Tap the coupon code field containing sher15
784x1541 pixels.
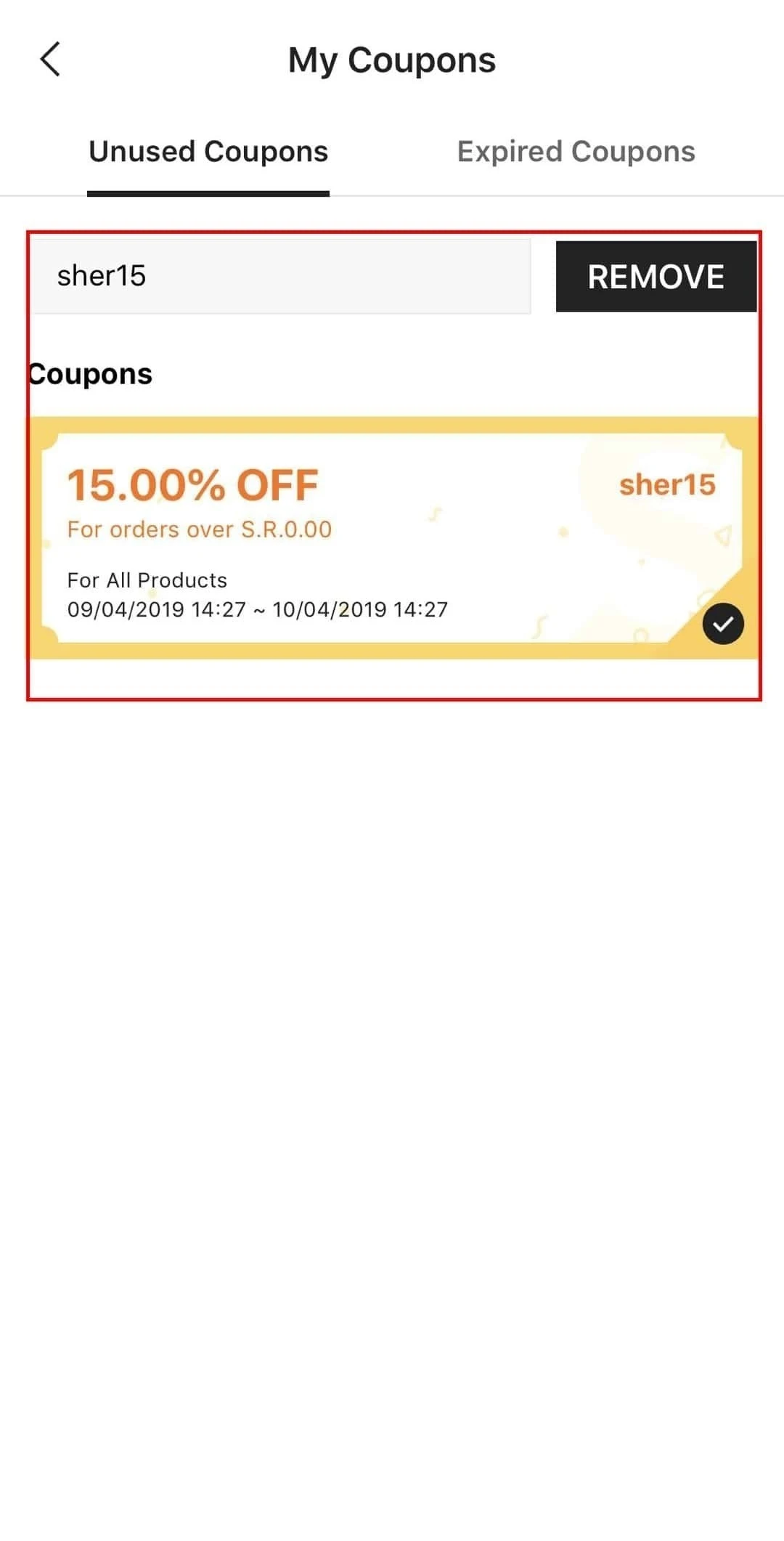pos(280,276)
